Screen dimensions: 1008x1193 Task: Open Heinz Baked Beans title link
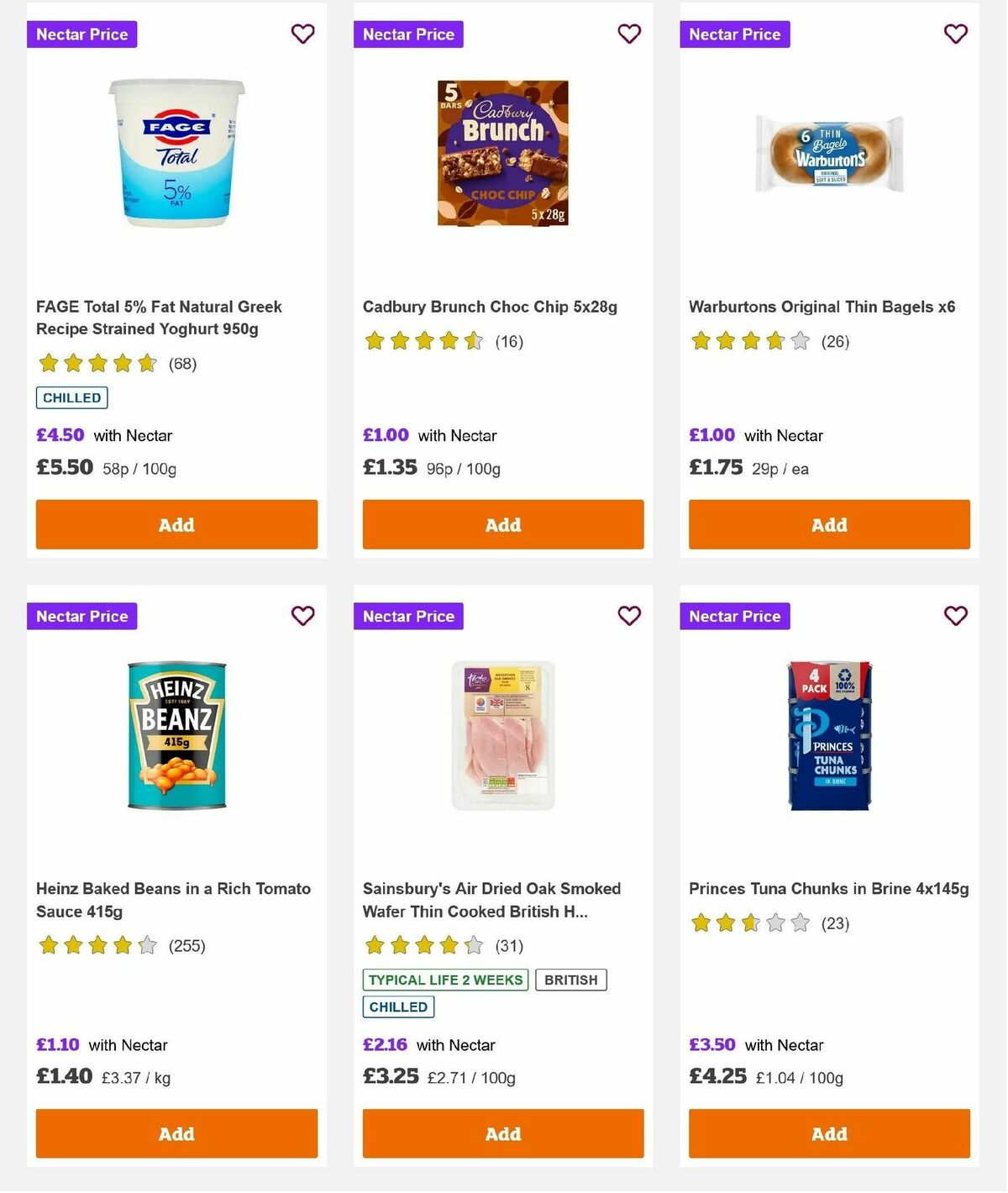(173, 899)
